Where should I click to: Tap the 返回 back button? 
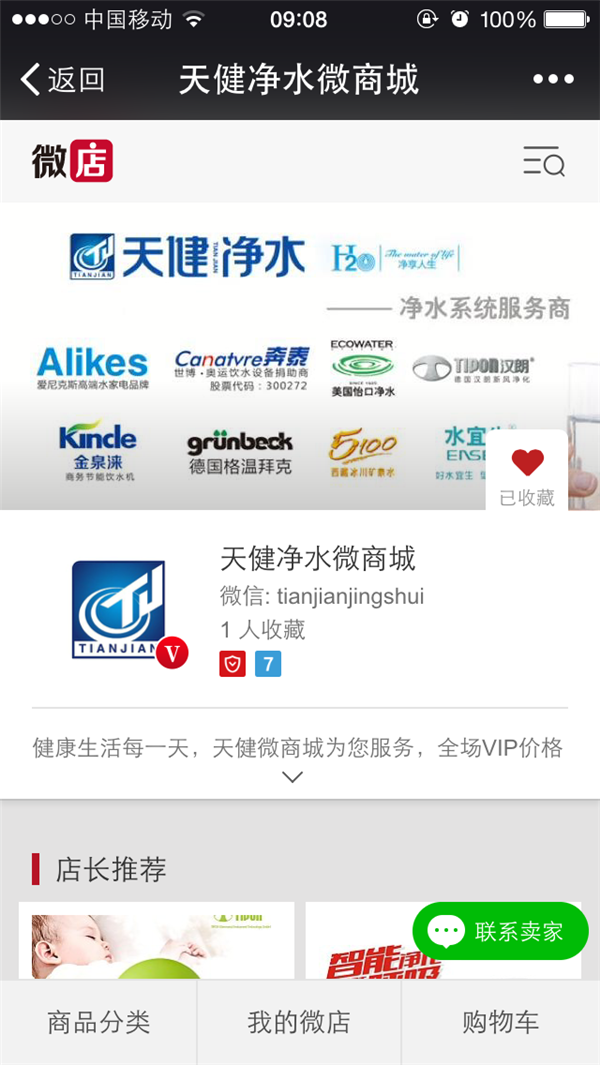pyautogui.click(x=62, y=80)
